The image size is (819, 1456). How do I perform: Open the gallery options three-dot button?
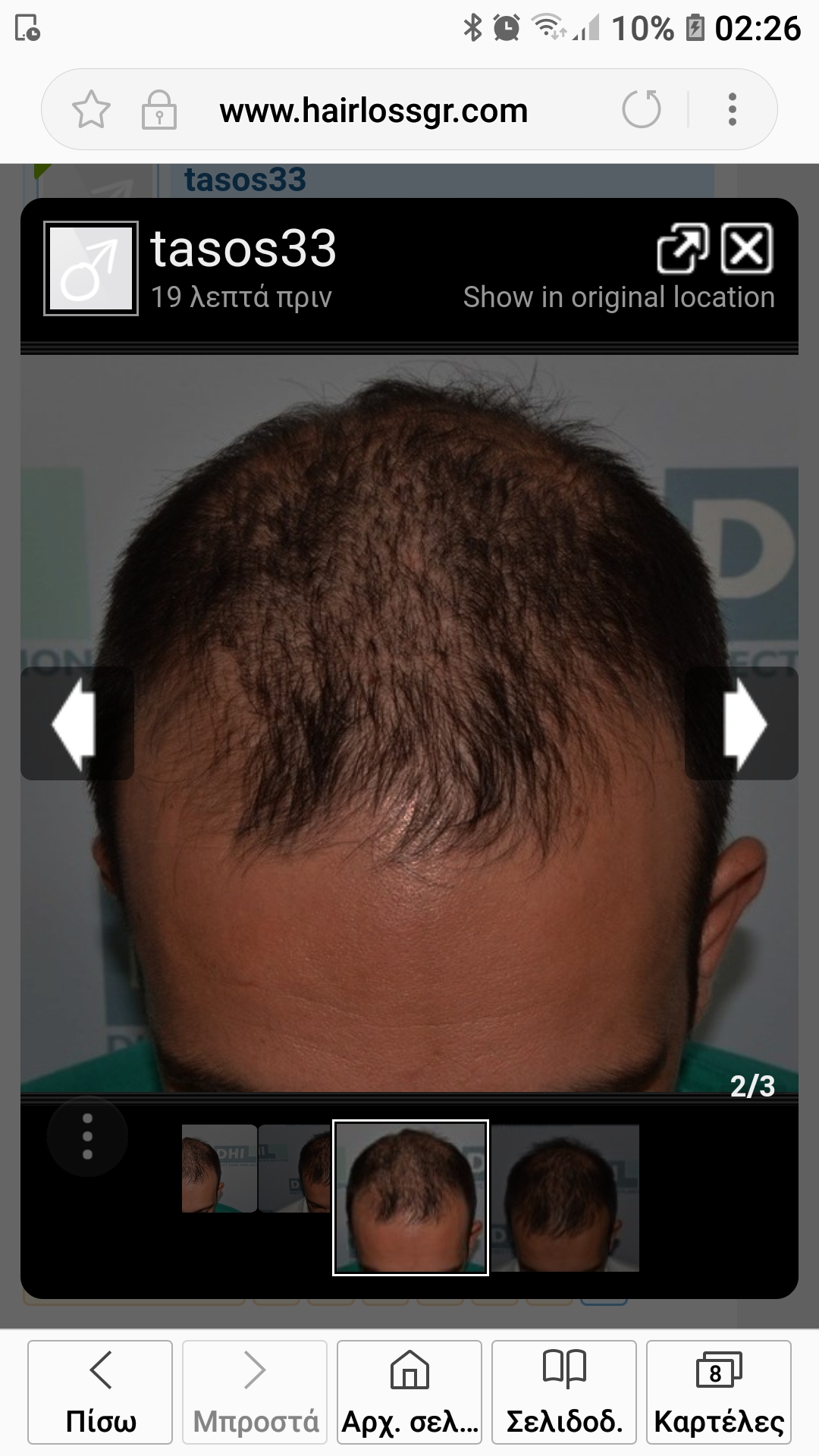87,1136
